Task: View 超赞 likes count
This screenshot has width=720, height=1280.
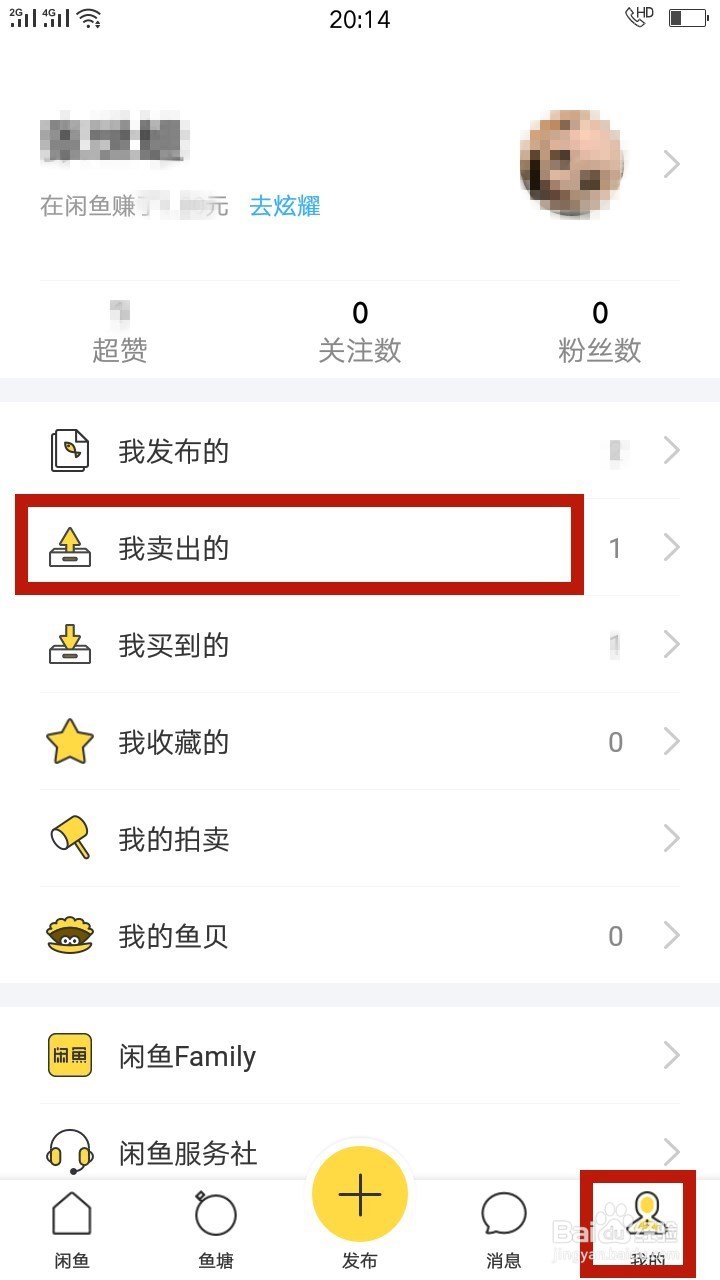Action: coord(120,332)
